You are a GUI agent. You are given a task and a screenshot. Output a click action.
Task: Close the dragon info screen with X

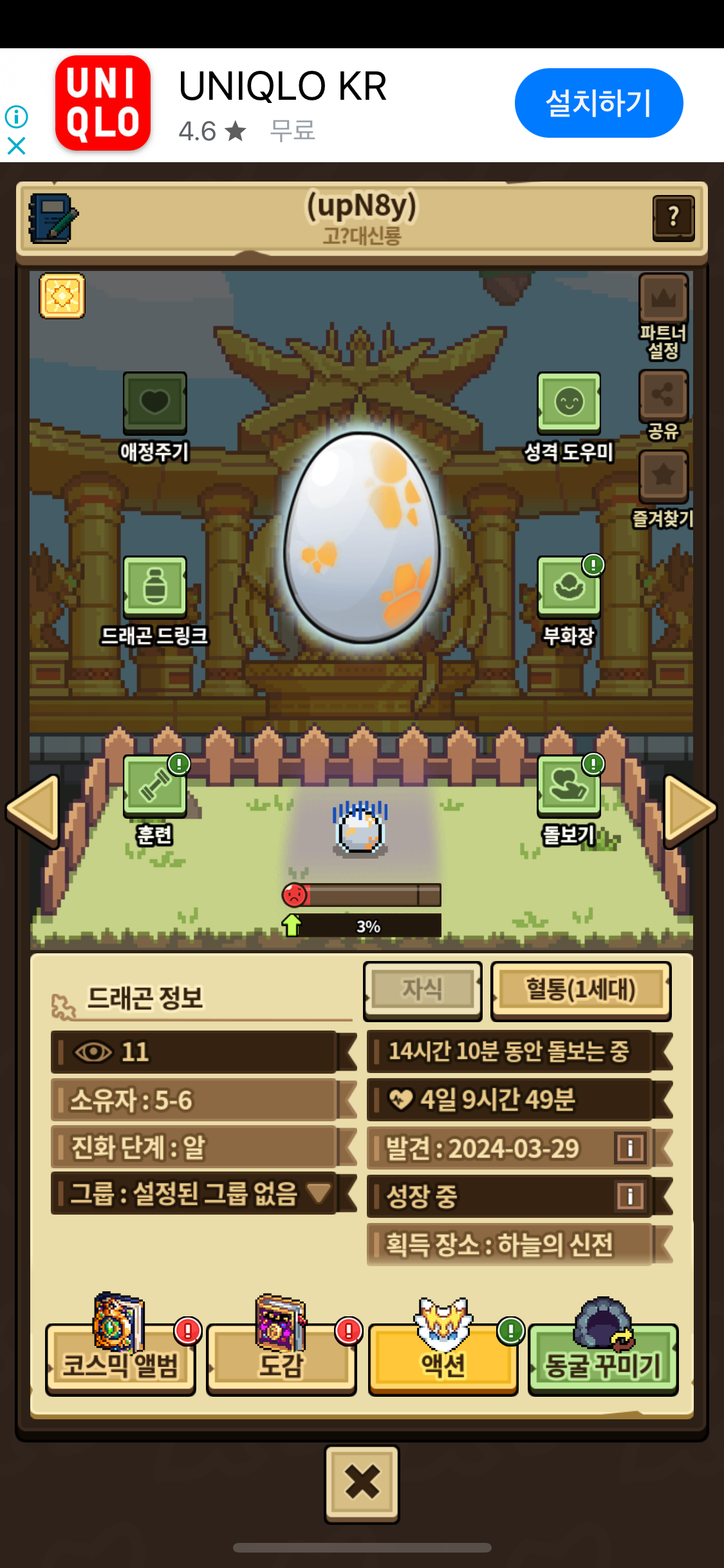362,1483
